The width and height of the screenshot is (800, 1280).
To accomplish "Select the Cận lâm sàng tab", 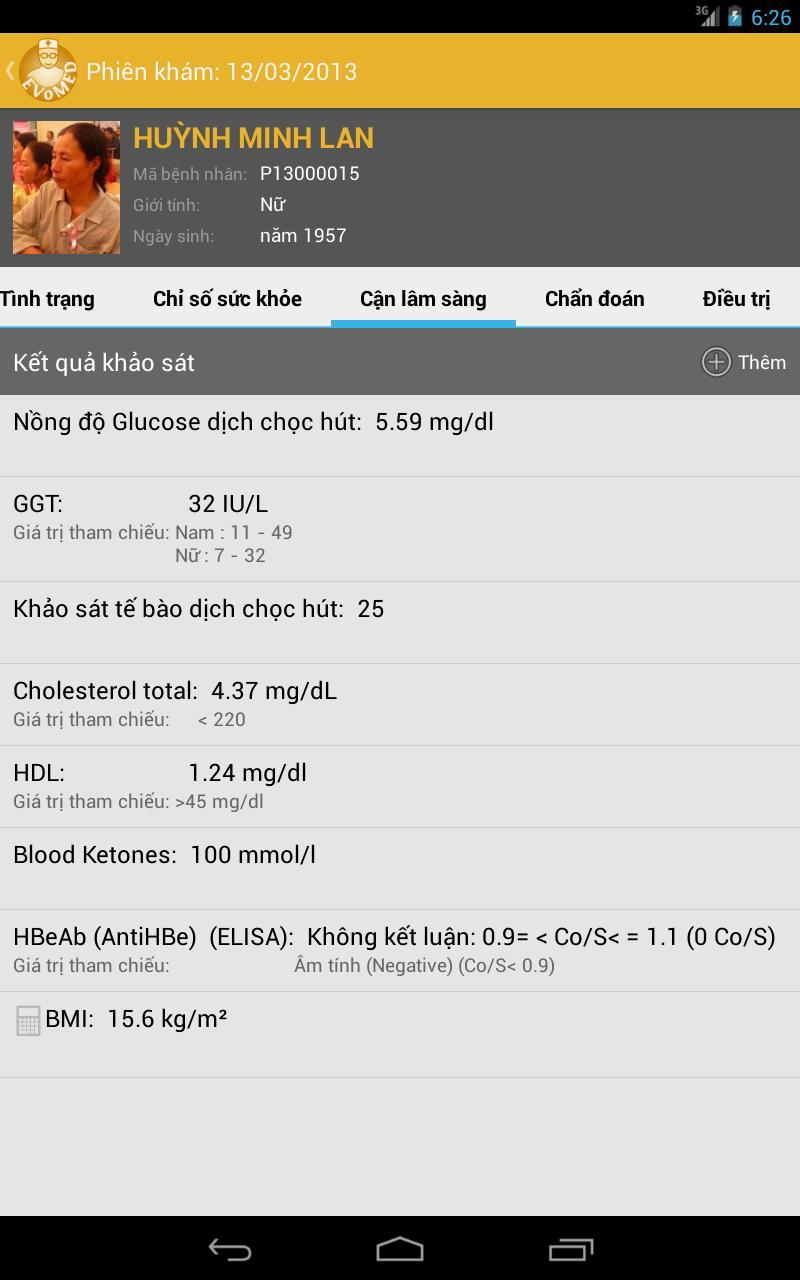I will click(x=423, y=299).
